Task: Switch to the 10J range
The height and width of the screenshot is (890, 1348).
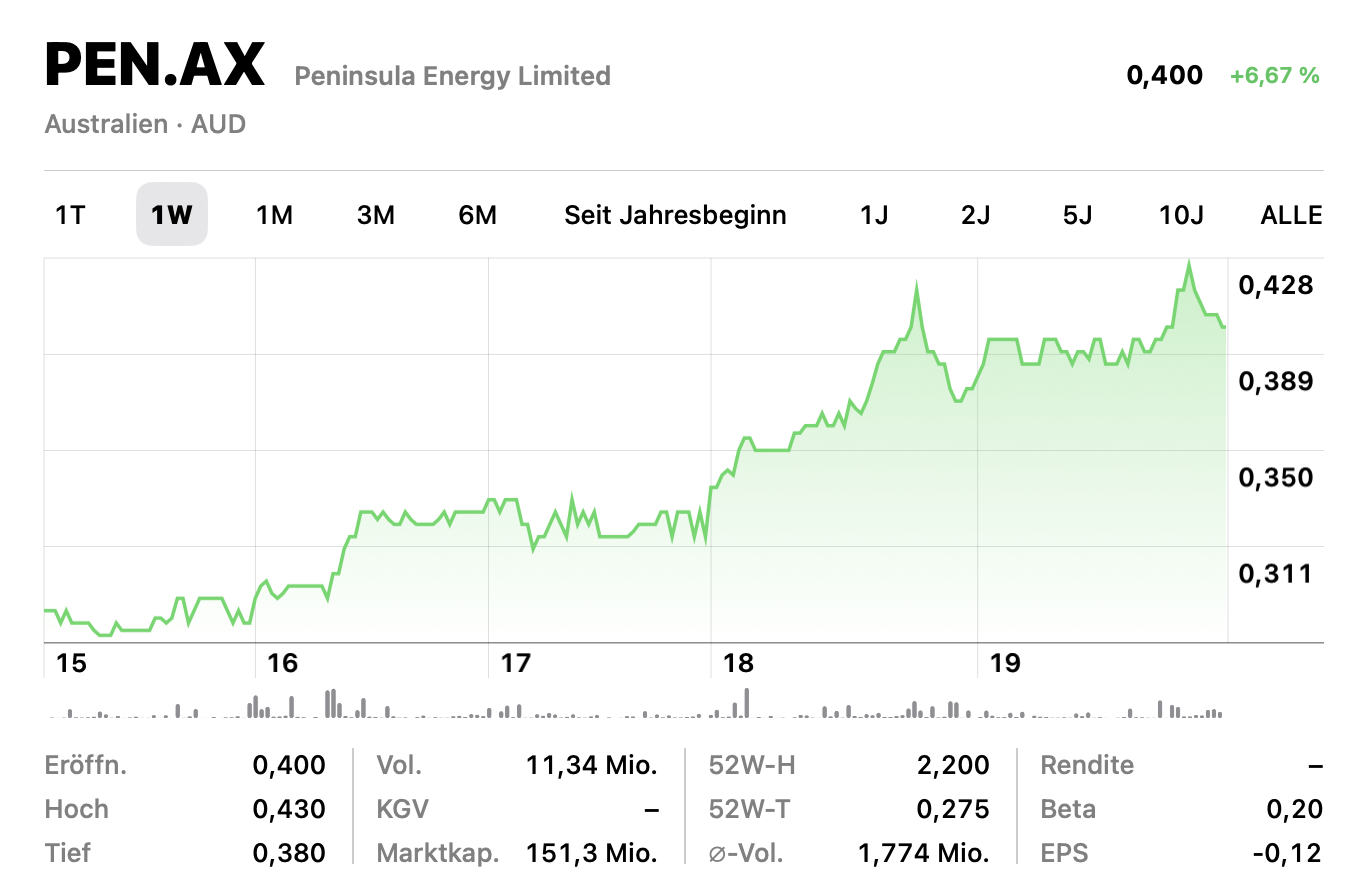Action: 1181,215
